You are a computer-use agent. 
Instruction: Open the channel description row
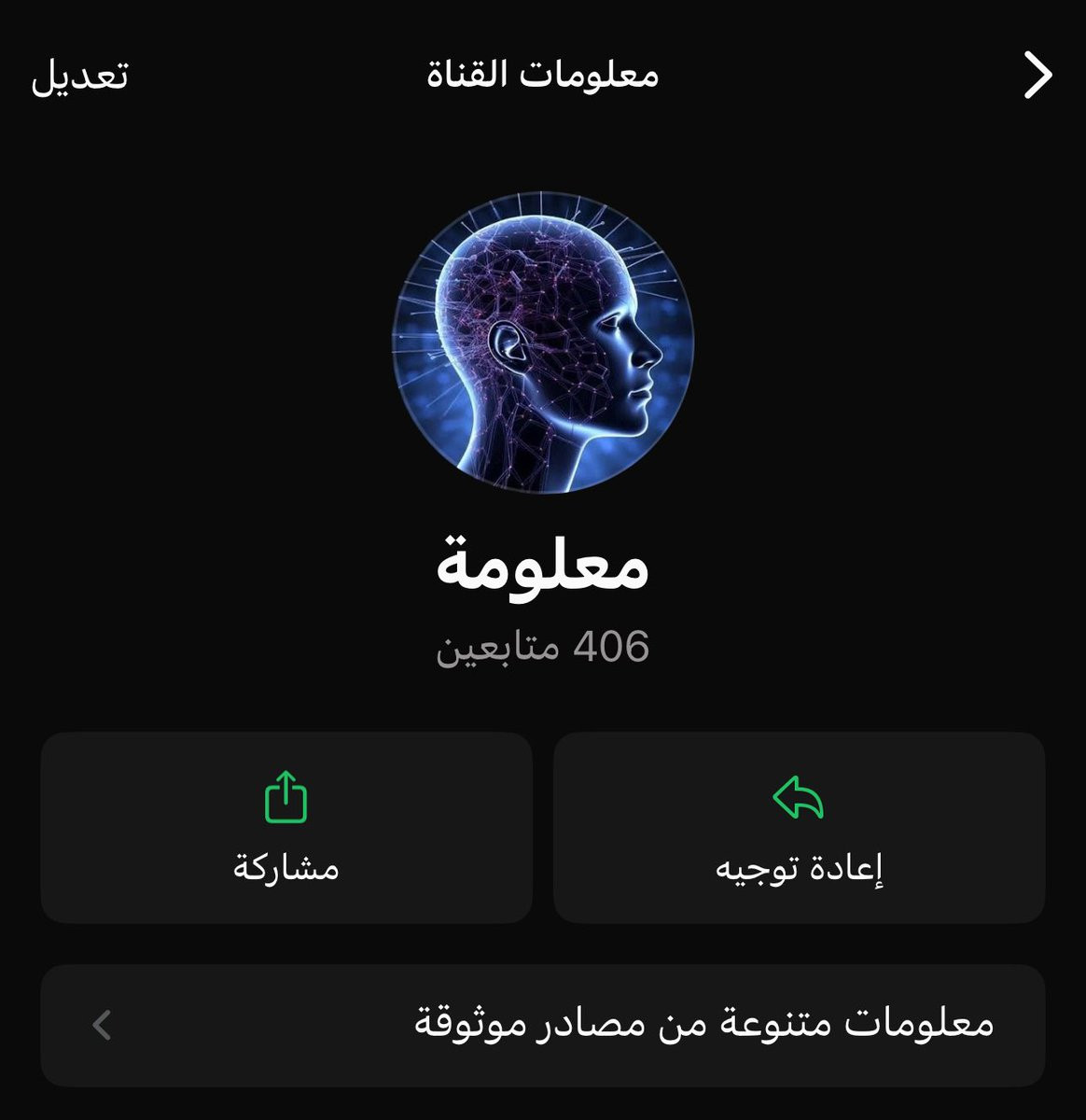[543, 1025]
